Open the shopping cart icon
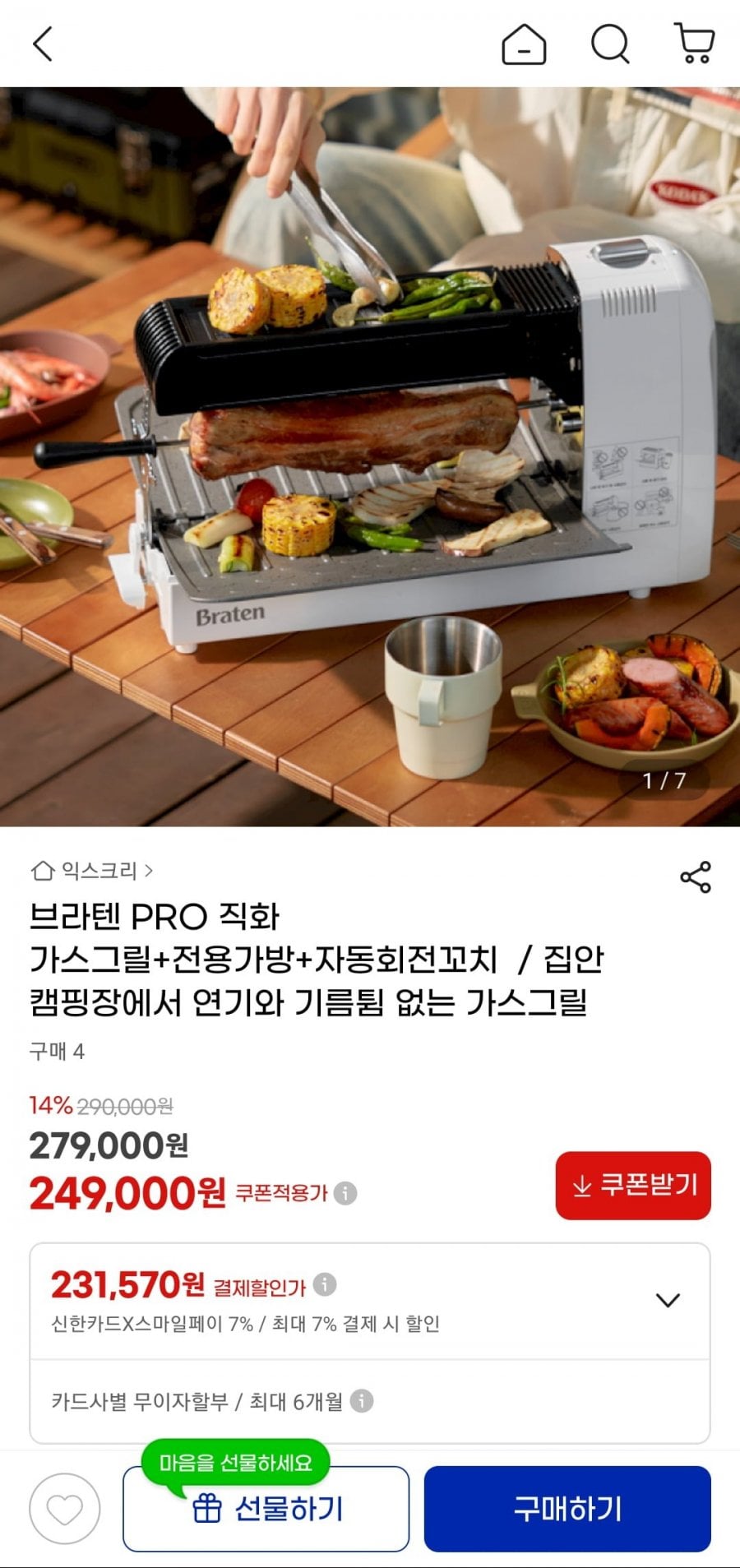 coord(695,45)
